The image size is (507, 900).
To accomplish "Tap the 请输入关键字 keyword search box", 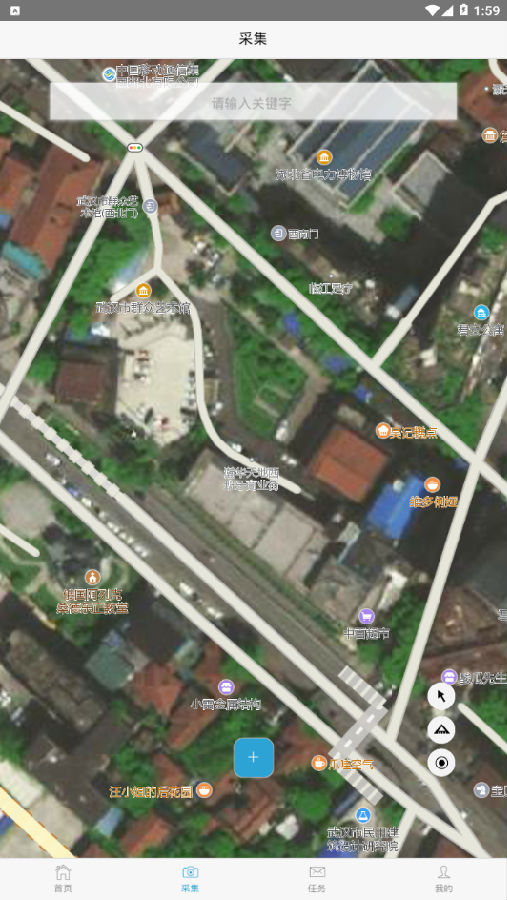I will coord(253,102).
